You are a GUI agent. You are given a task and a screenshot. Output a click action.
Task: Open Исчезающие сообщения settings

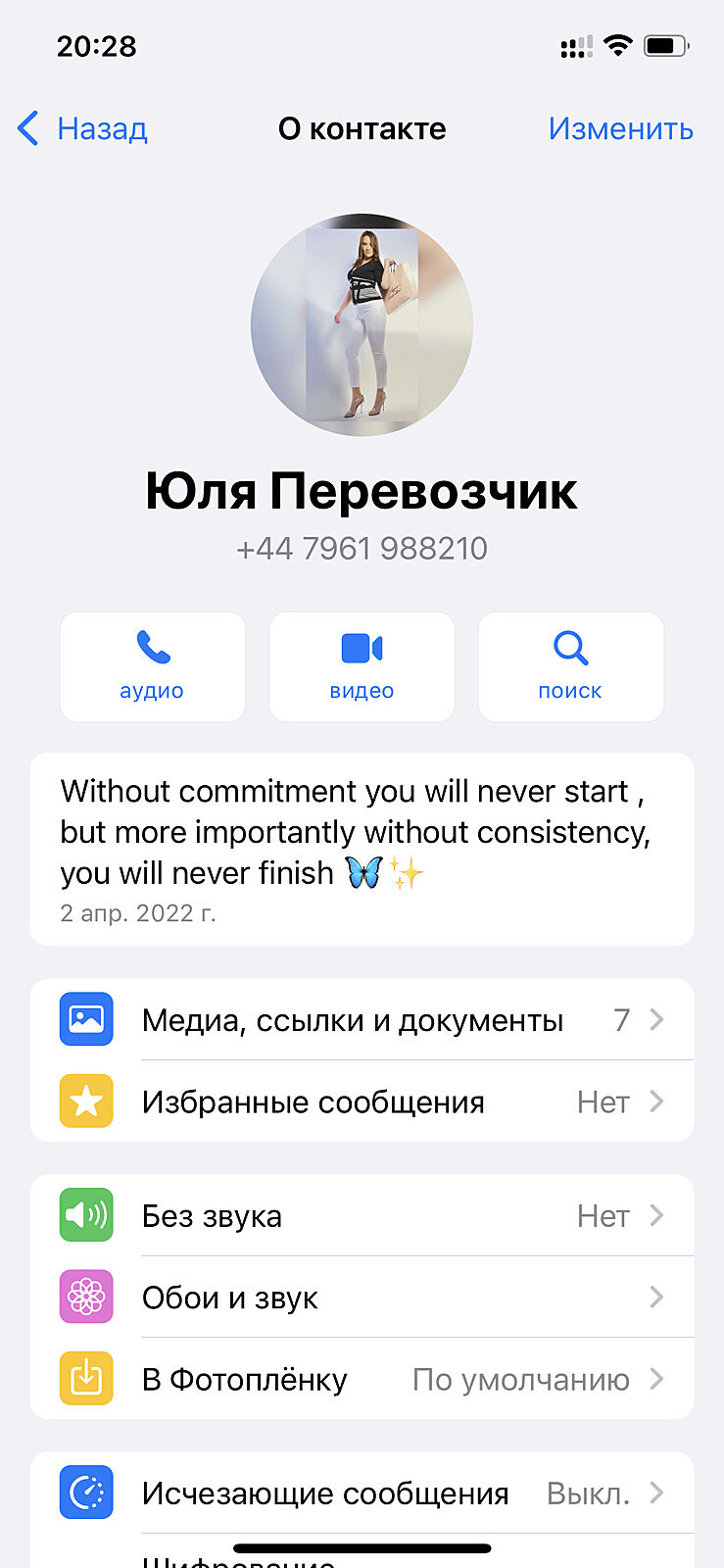pyautogui.click(x=362, y=1494)
